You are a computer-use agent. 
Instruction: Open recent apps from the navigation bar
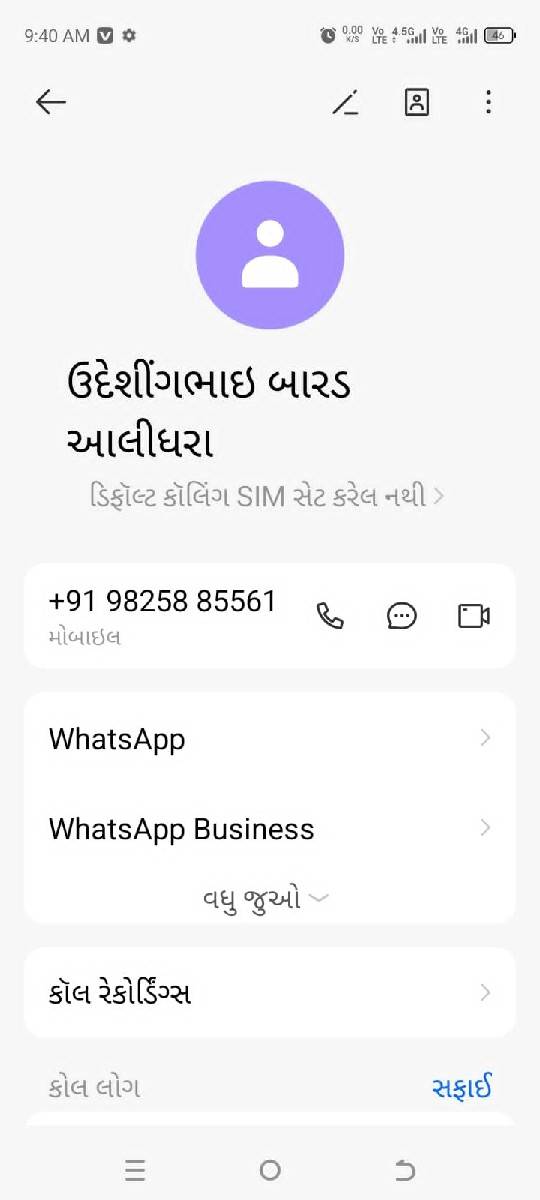[x=135, y=1170]
